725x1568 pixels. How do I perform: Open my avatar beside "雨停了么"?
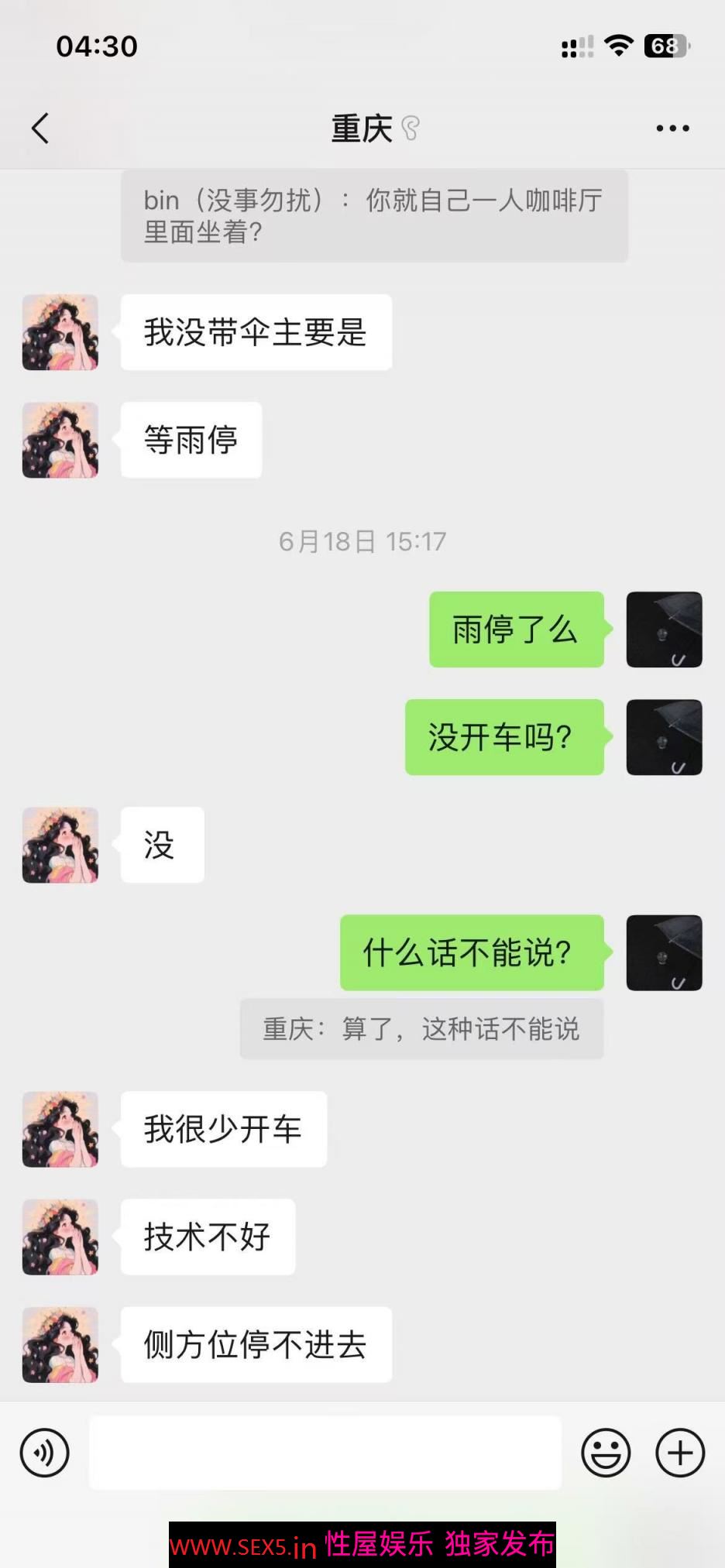click(664, 630)
